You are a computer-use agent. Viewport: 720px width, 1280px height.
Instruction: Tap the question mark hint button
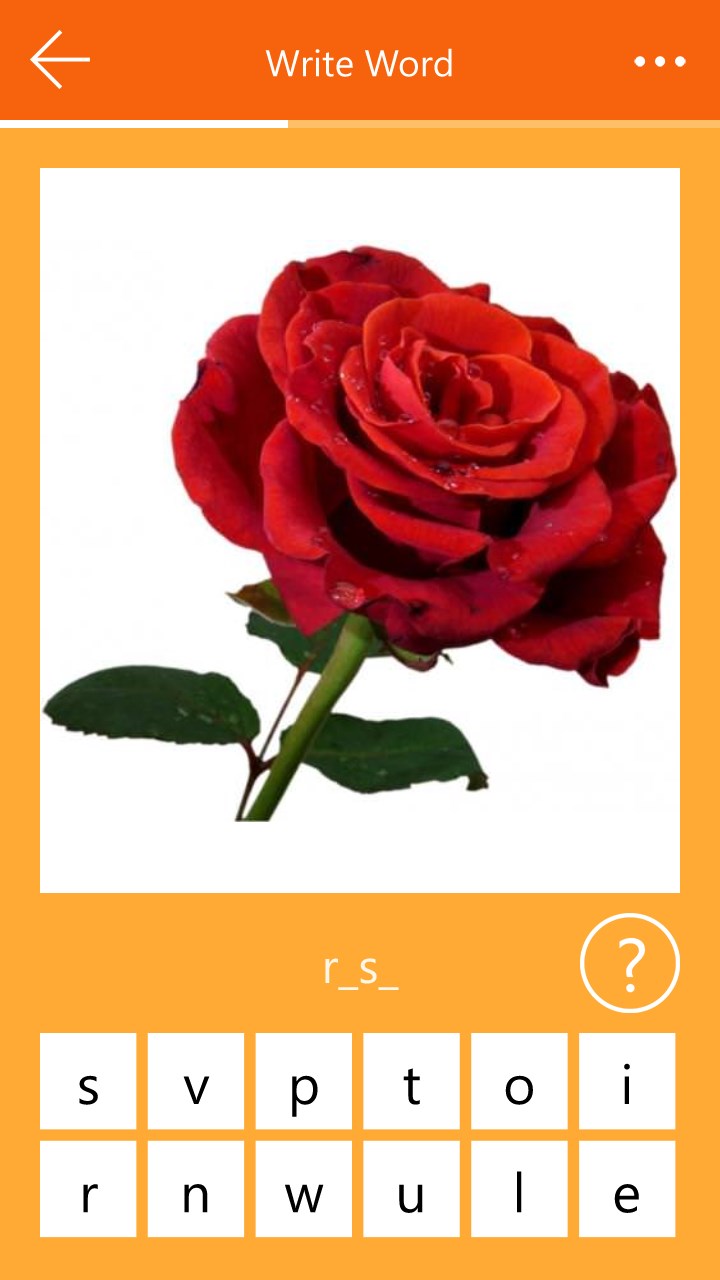(x=629, y=963)
